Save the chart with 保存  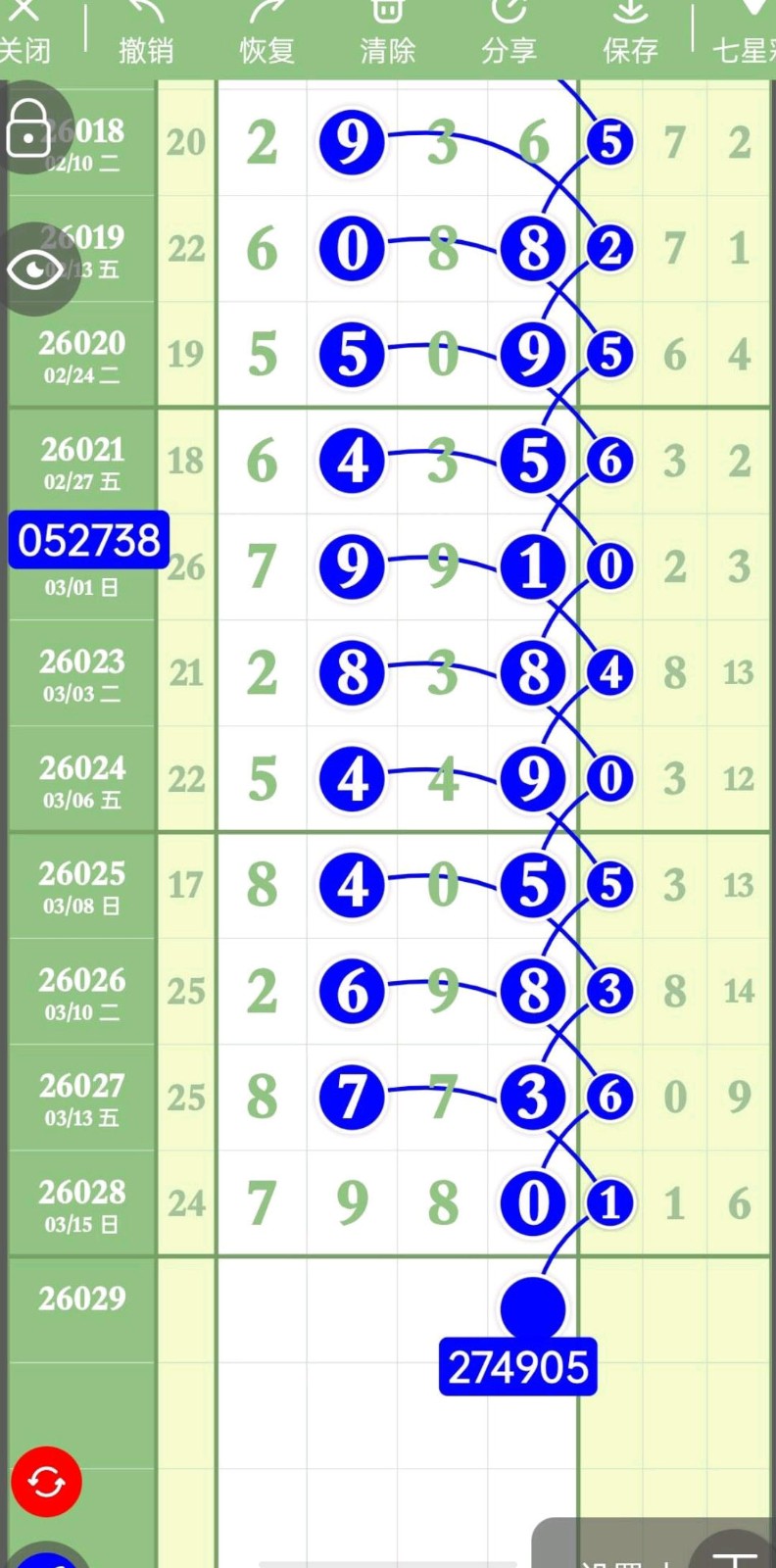tap(630, 32)
